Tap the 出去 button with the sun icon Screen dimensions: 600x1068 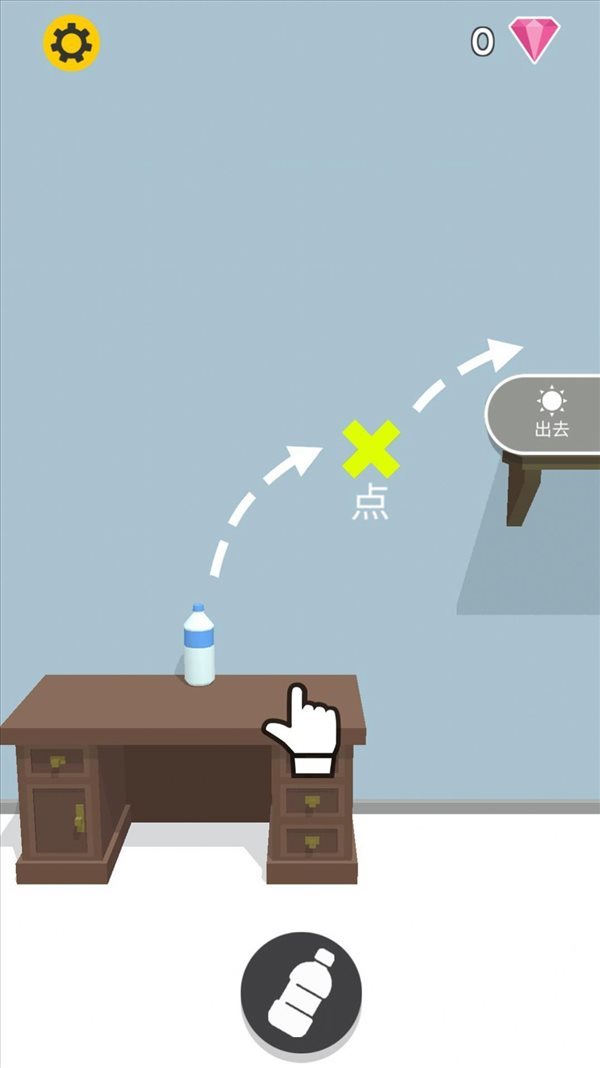click(549, 415)
